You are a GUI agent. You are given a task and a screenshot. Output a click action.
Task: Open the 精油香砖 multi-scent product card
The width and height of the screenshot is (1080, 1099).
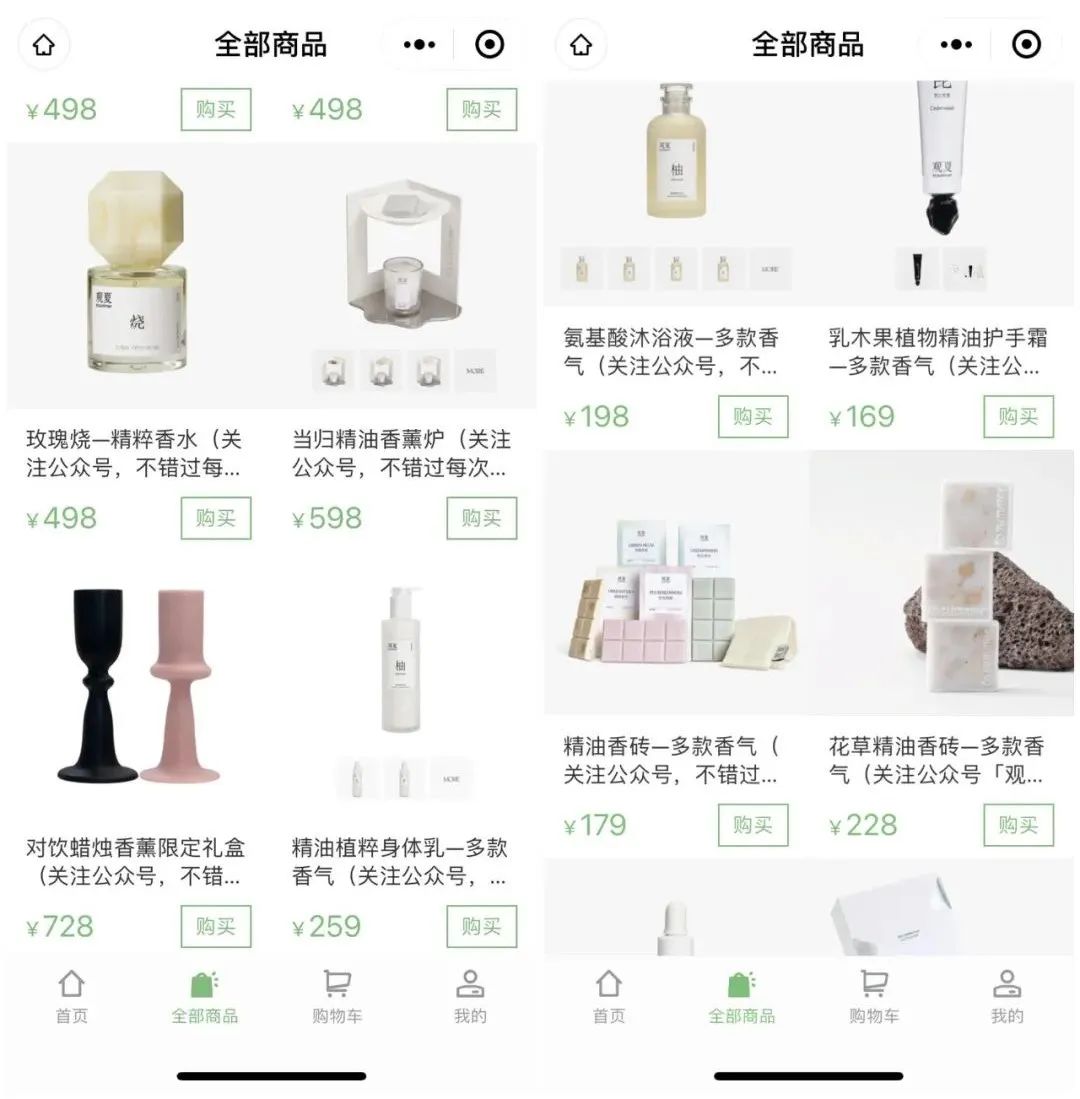click(x=675, y=590)
